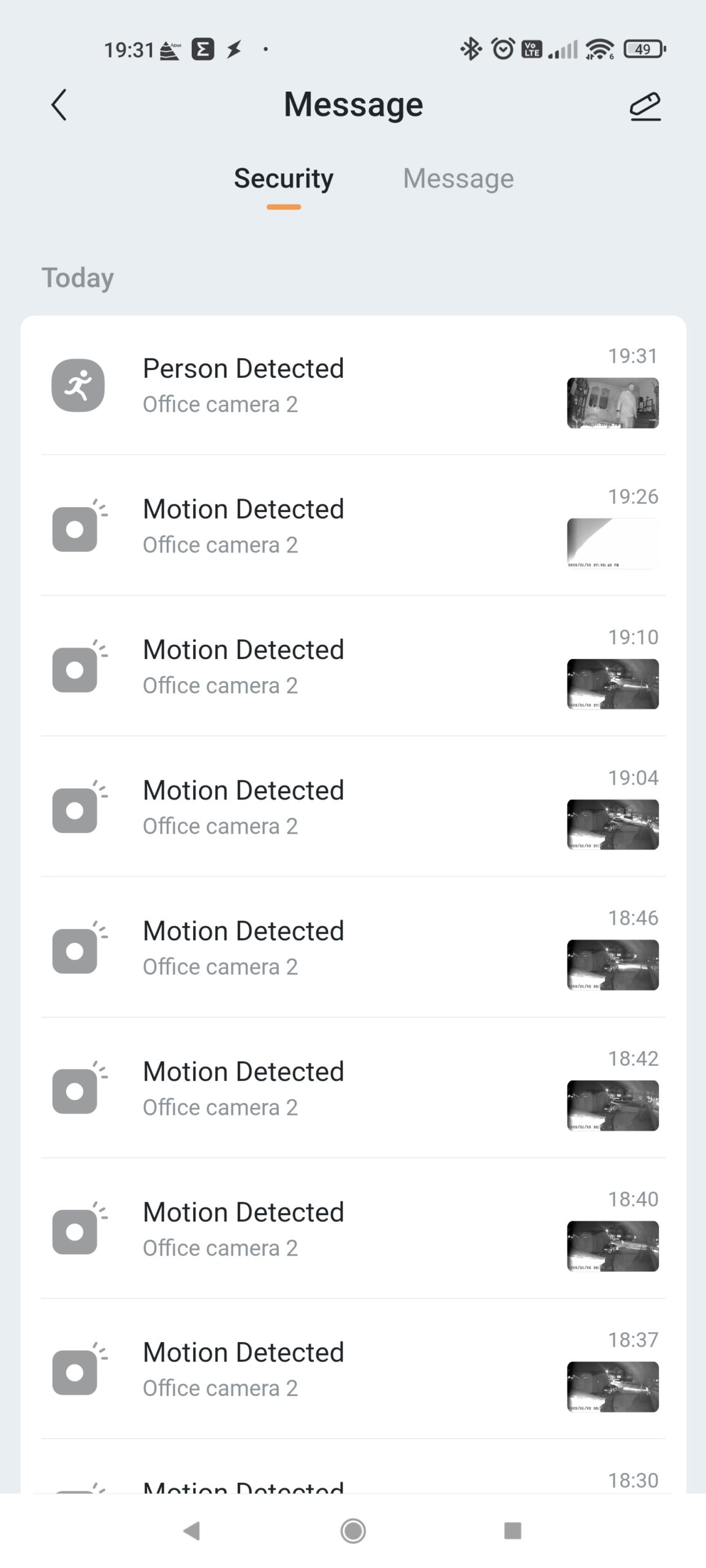706x1568 pixels.
Task: Tap the system home button
Action: 353,1531
